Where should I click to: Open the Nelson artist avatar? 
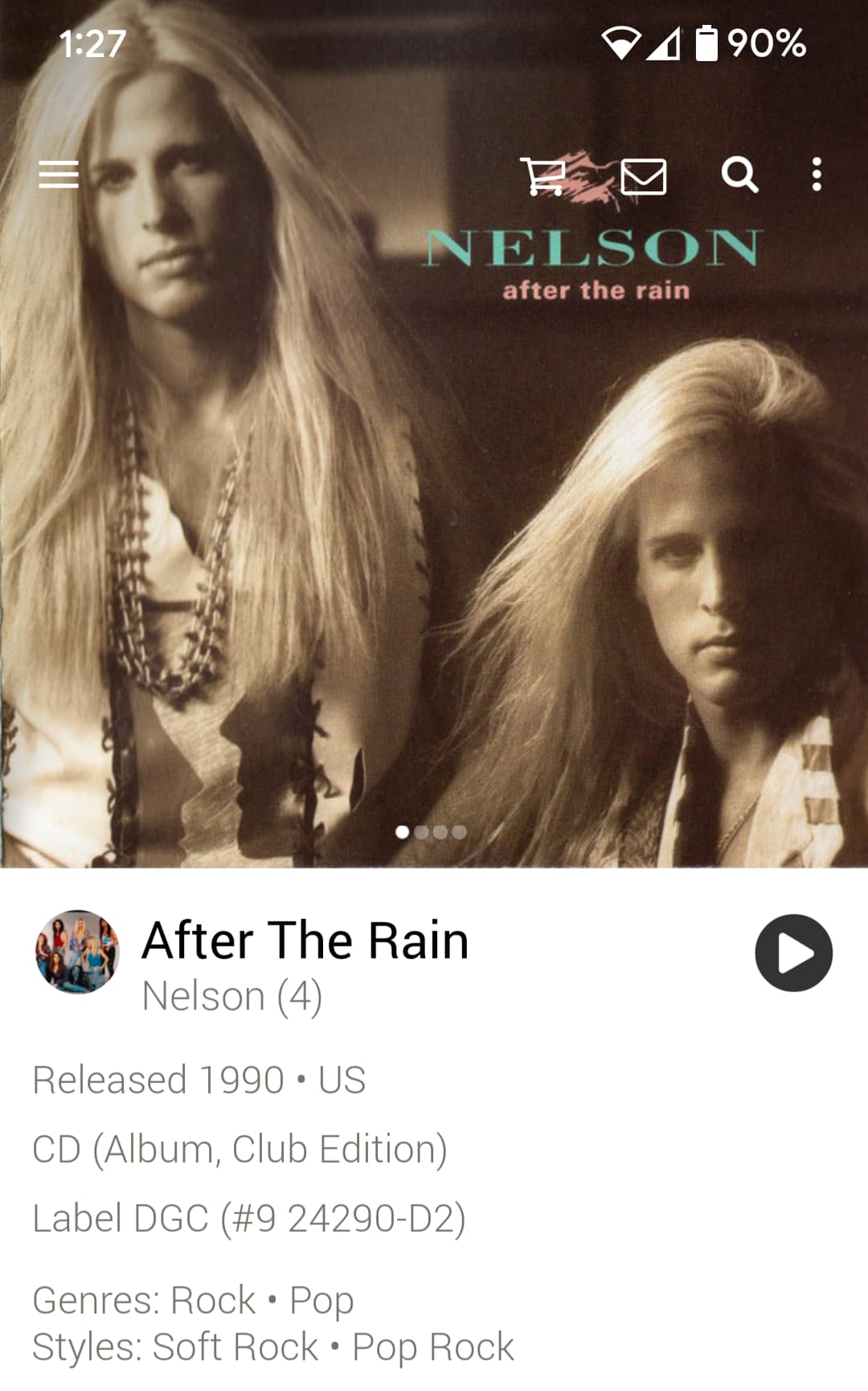tap(77, 952)
